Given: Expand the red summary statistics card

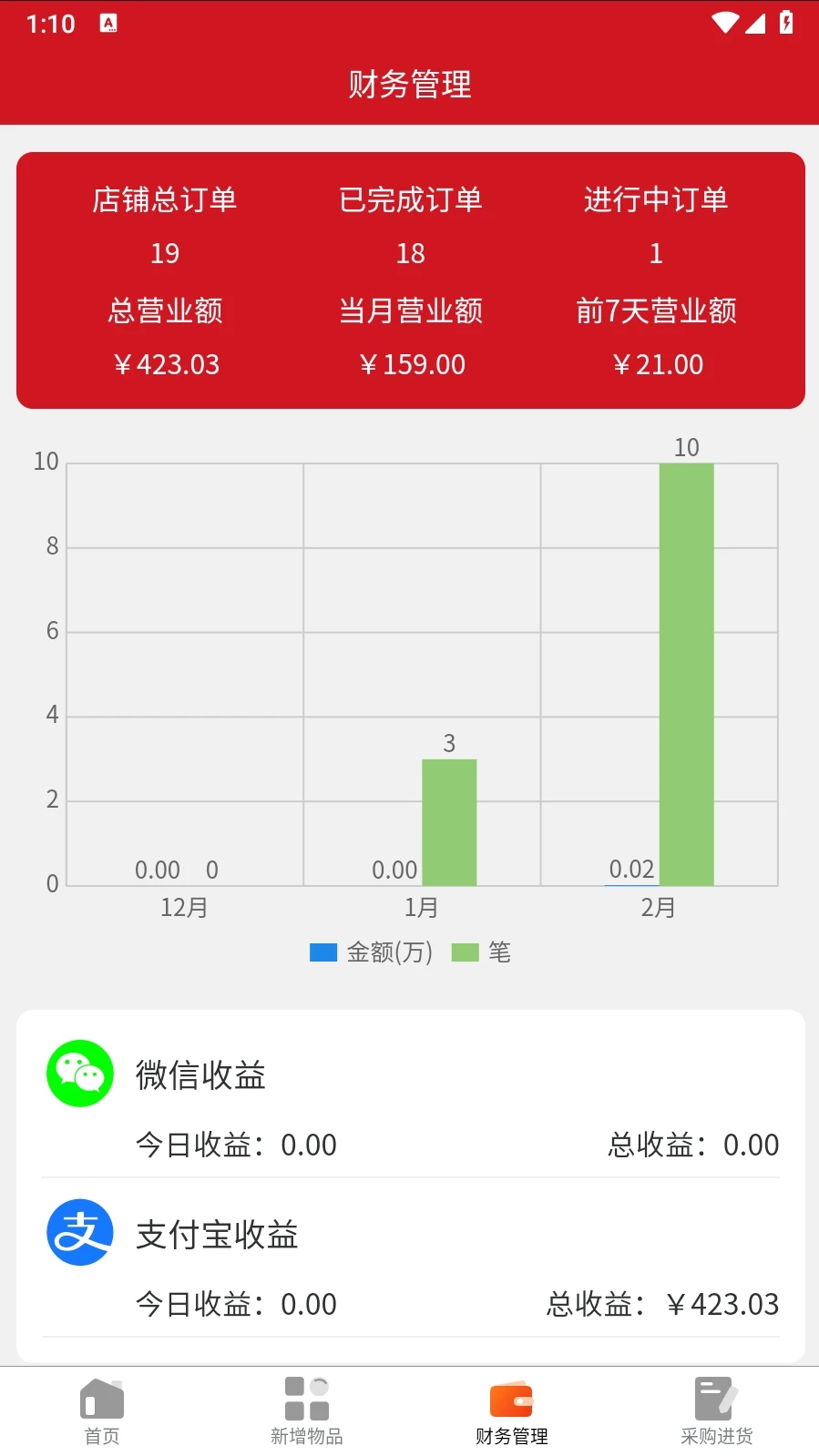Looking at the screenshot, I should pyautogui.click(x=409, y=280).
